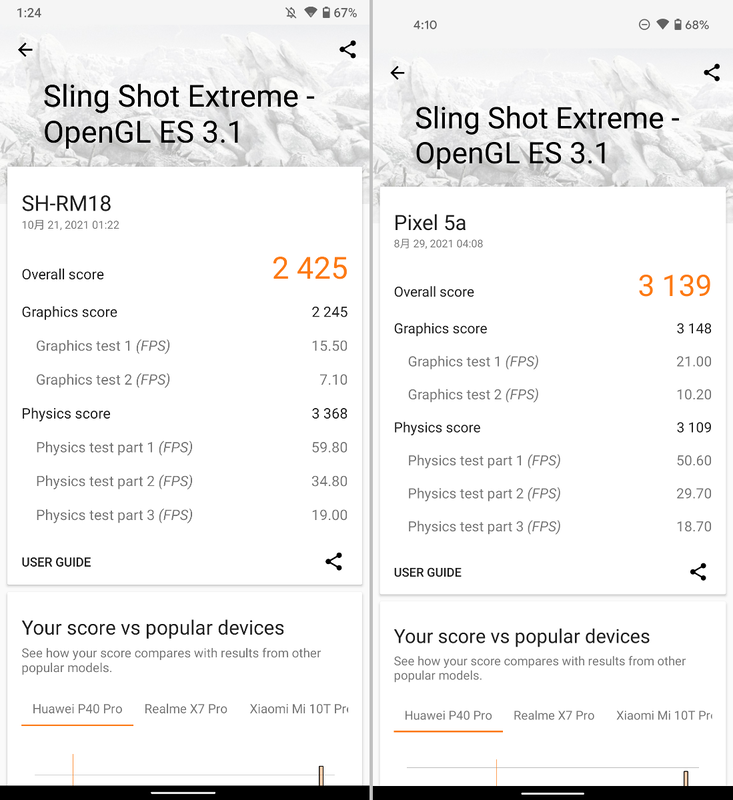Viewport: 733px width, 800px height.
Task: Tap the back arrow on the SH-RM18 result
Action: (x=24, y=49)
